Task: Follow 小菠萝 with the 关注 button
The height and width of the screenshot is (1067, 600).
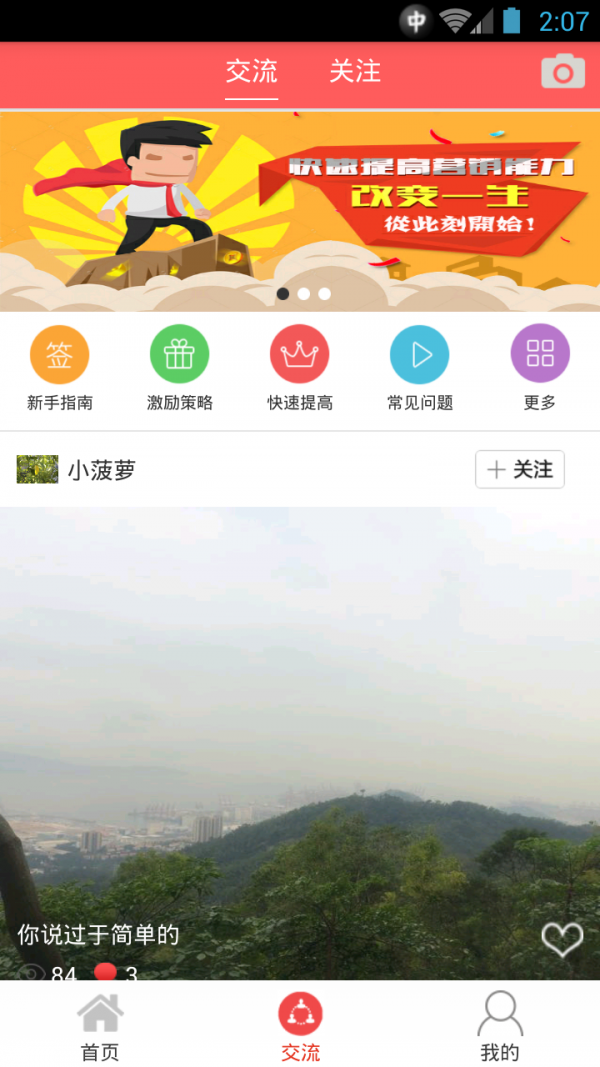Action: coord(519,470)
